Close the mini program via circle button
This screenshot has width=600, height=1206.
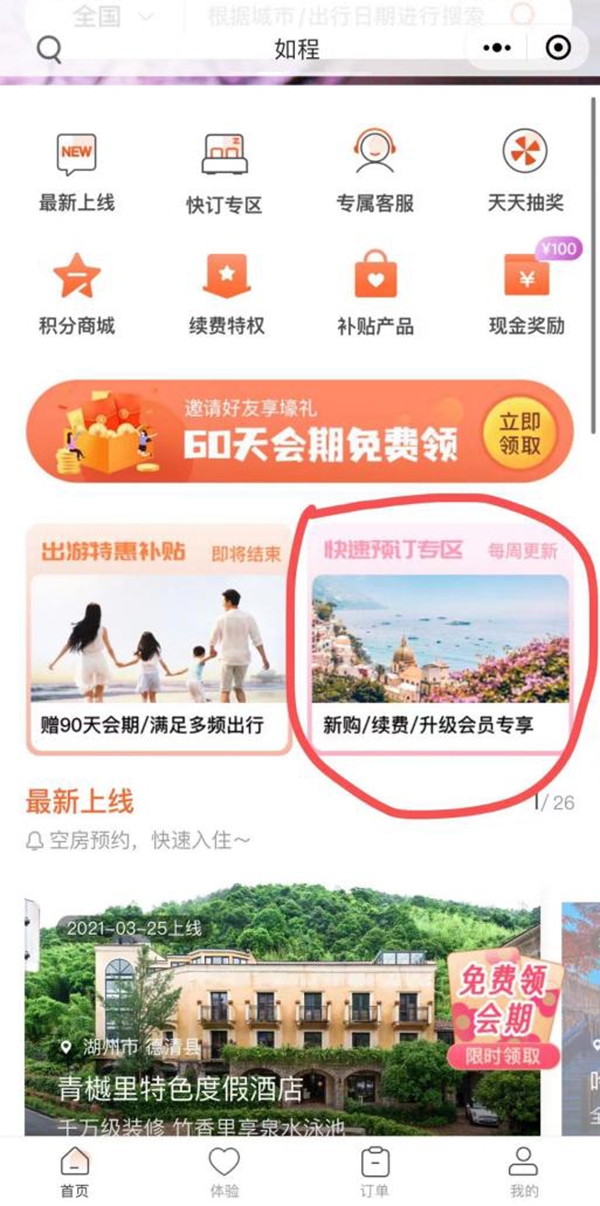(x=558, y=48)
